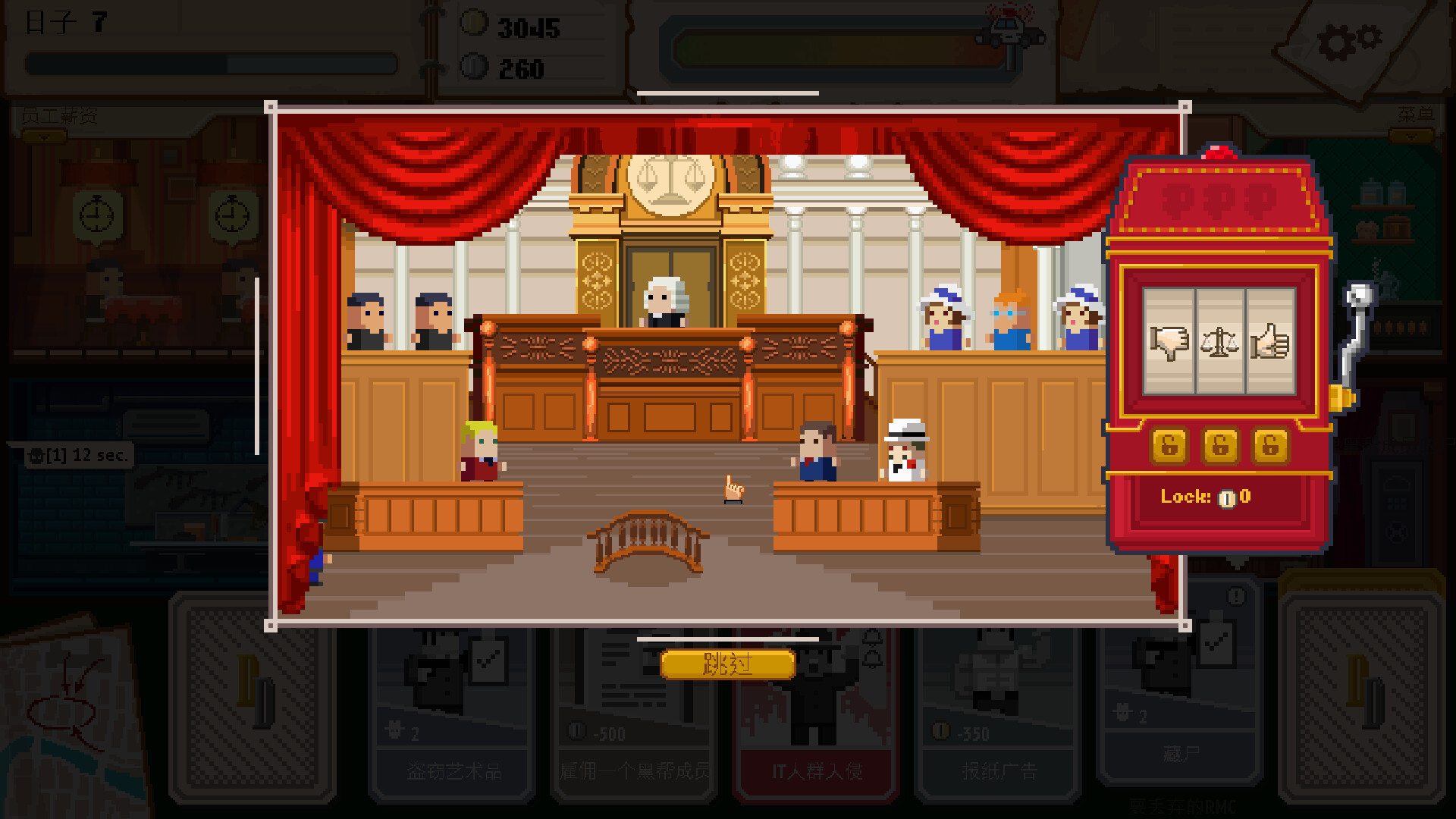Lock the thumbs-down reel
1456x819 pixels.
pos(1169,446)
